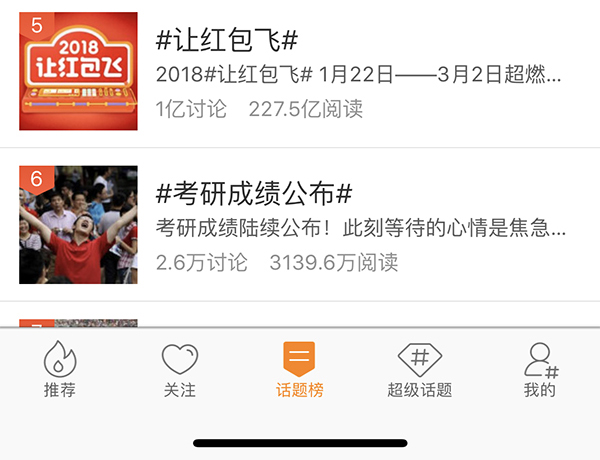This screenshot has height=460, width=600.
Task: Switch to the 我的 tab
Action: click(x=540, y=369)
